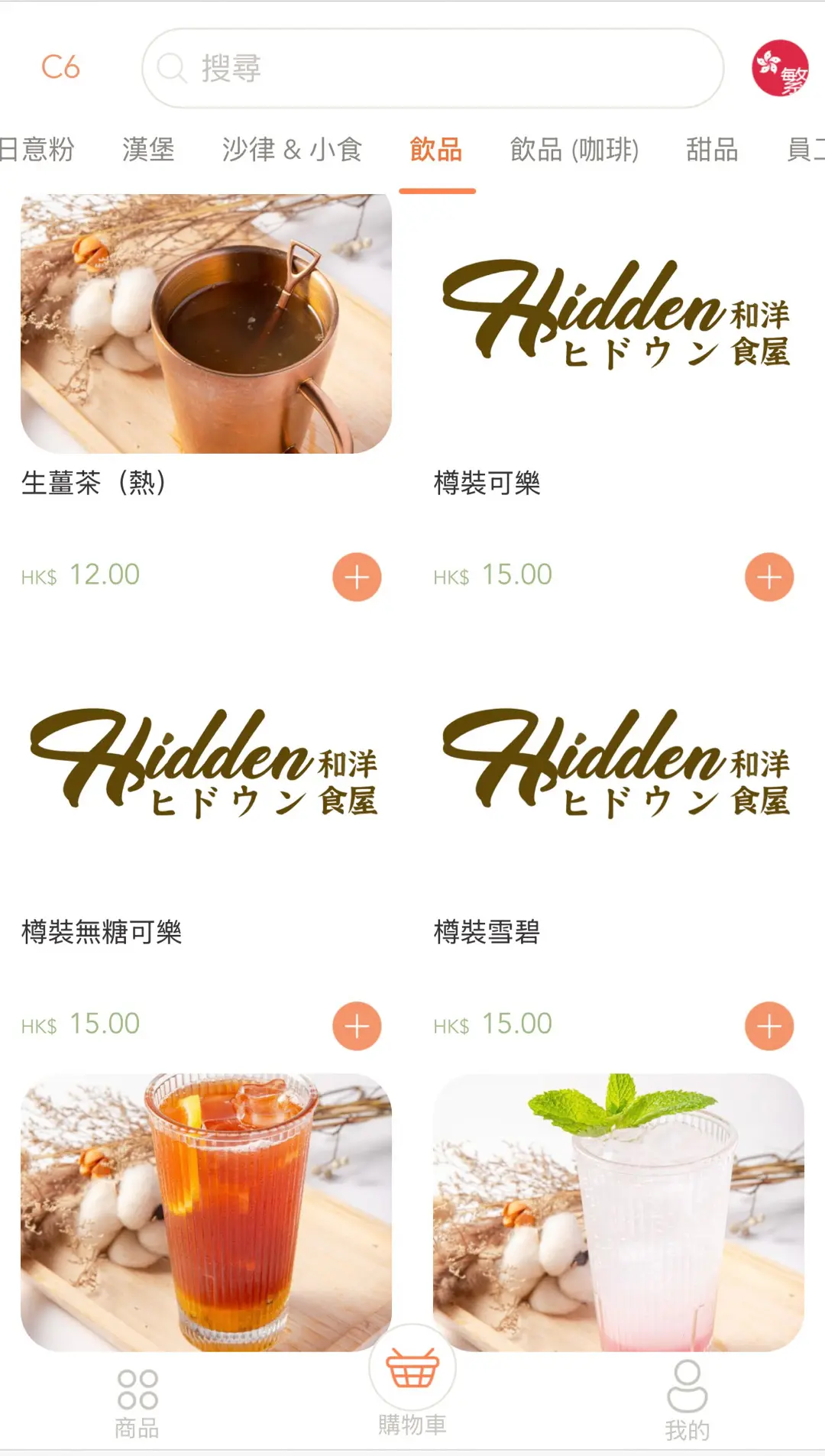825x1456 pixels.
Task: Add 樽裝可樂 to the cart
Action: pos(768,577)
